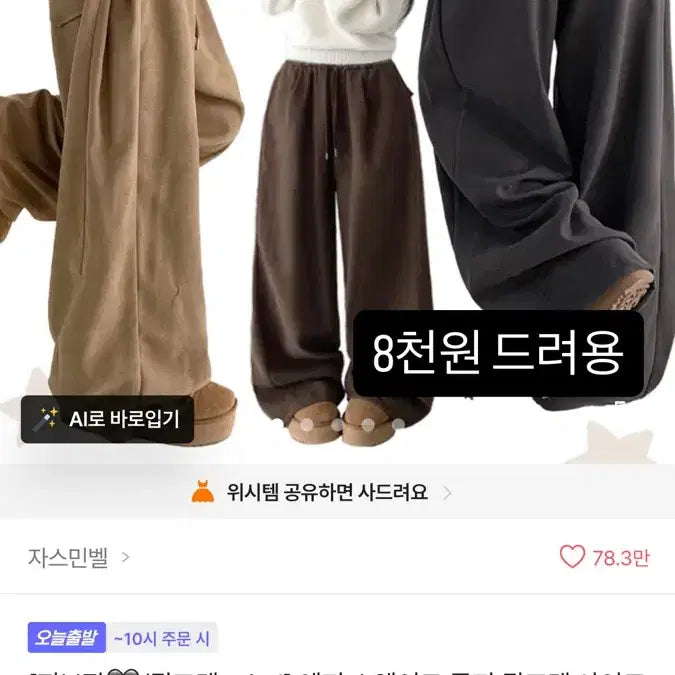This screenshot has height=675, width=675.
Task: Like the product with the heart icon
Action: tap(571, 558)
